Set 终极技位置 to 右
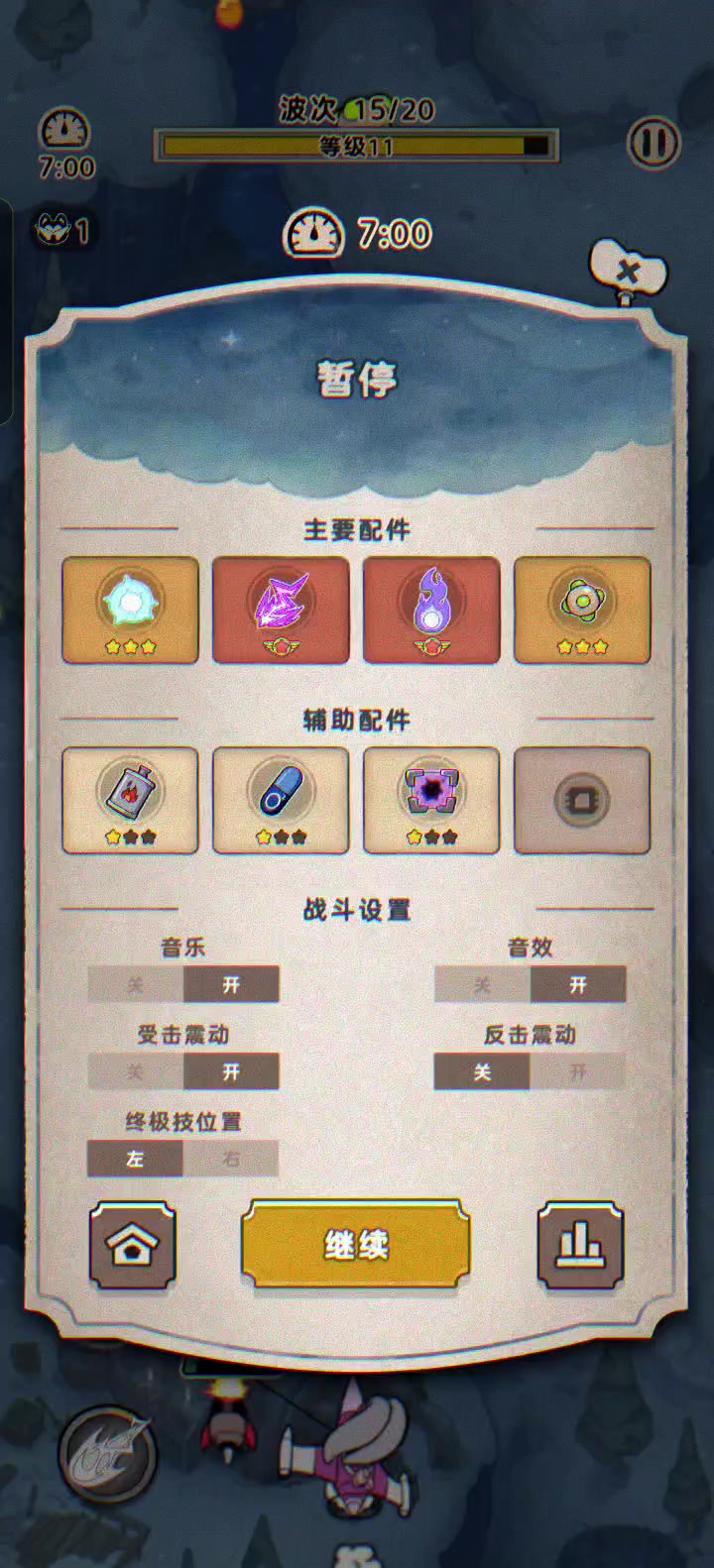The height and width of the screenshot is (1568, 714). coord(231,1159)
